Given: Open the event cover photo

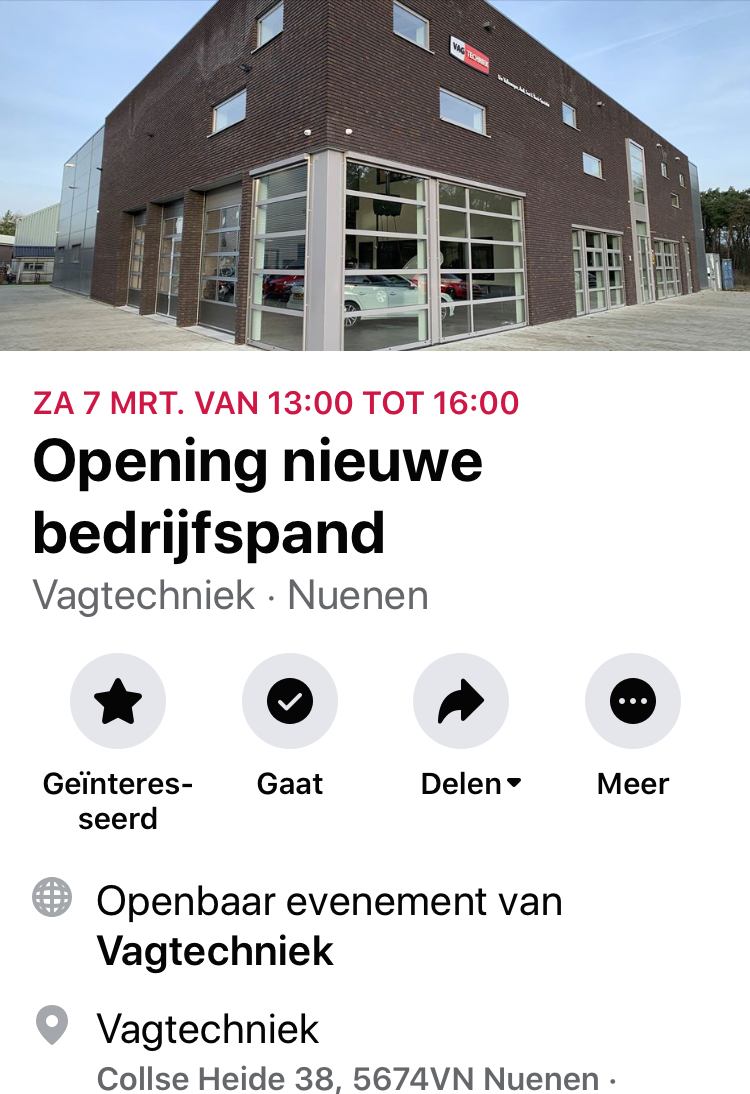Looking at the screenshot, I should coord(375,175).
